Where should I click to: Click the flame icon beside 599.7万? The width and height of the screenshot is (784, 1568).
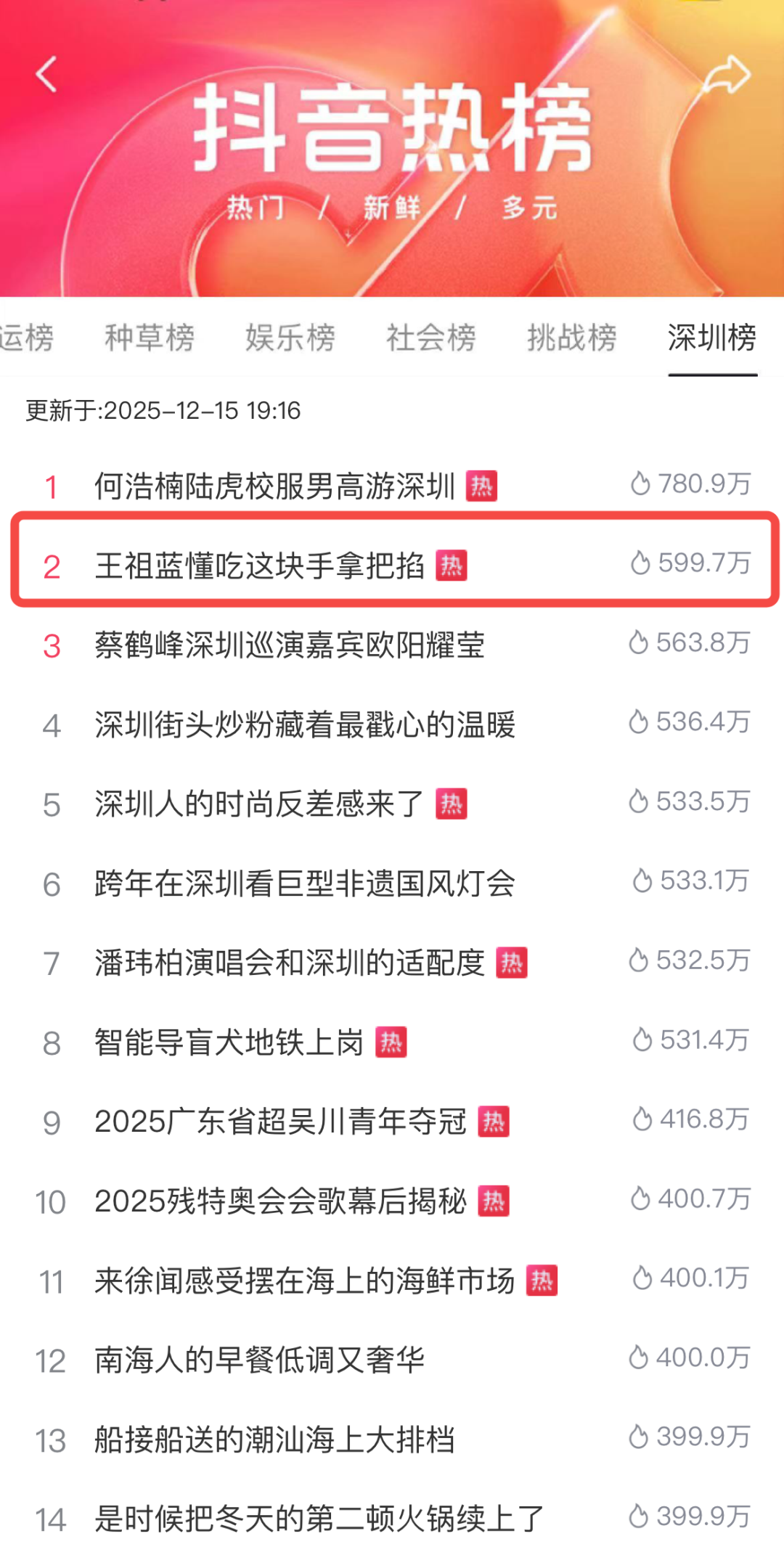click(640, 565)
